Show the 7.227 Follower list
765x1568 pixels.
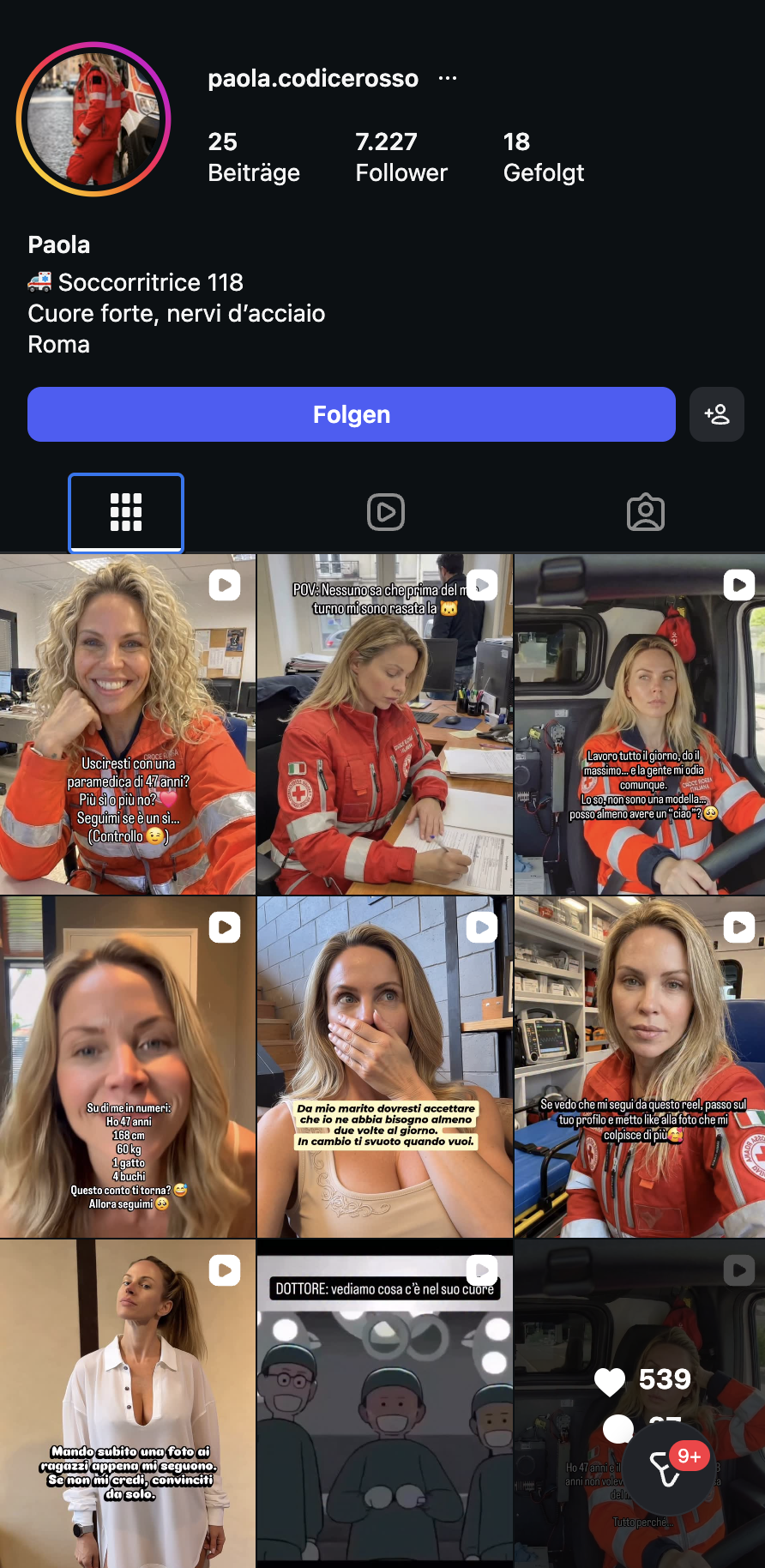point(401,157)
